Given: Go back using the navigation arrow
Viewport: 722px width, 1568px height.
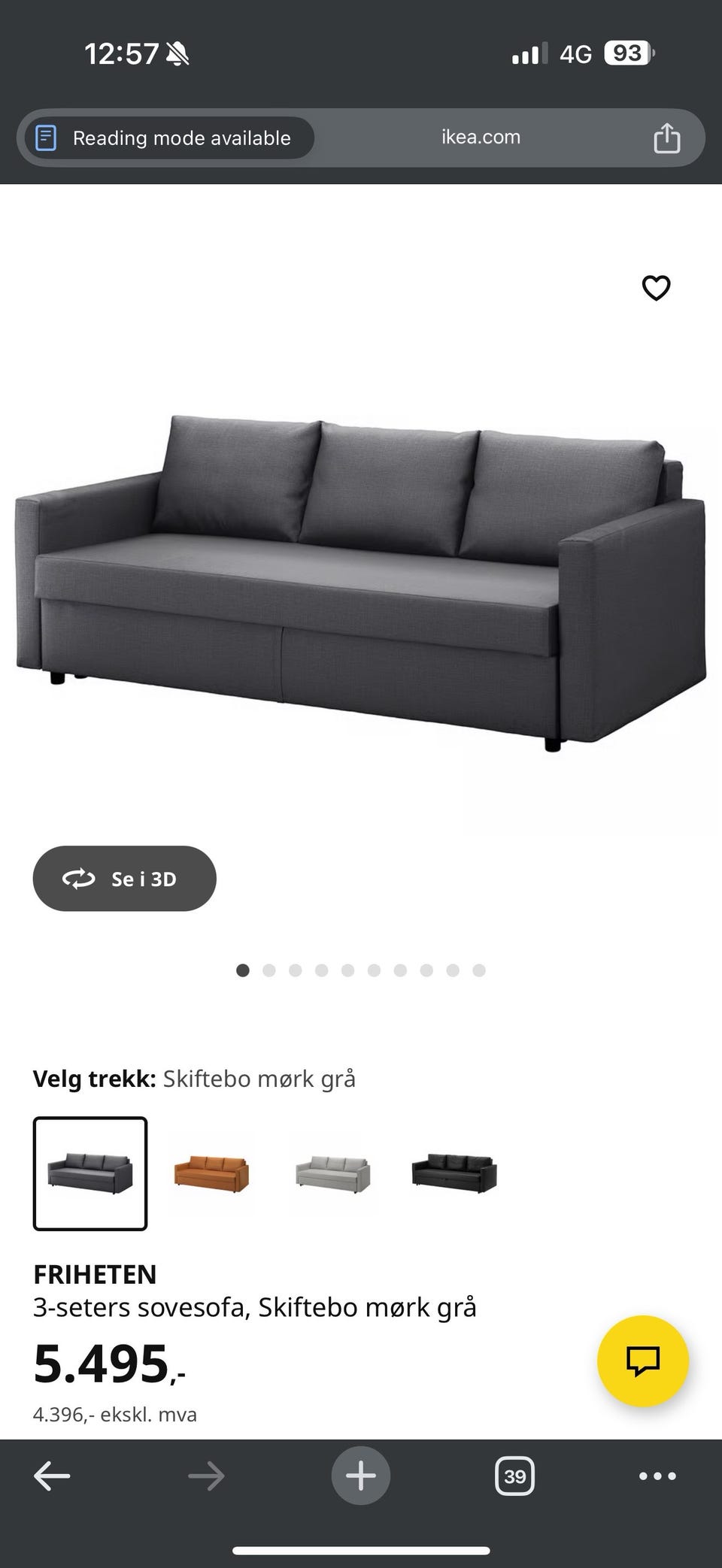Looking at the screenshot, I should coord(53,1476).
